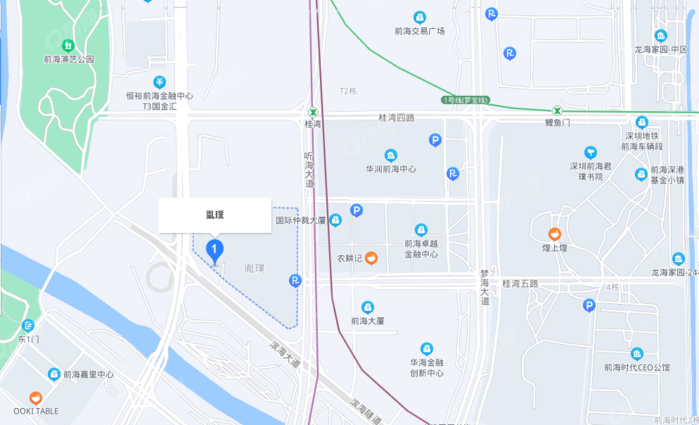The image size is (699, 425).
Task: Select the 前海卓越金融中心 marker
Action: tap(421, 230)
